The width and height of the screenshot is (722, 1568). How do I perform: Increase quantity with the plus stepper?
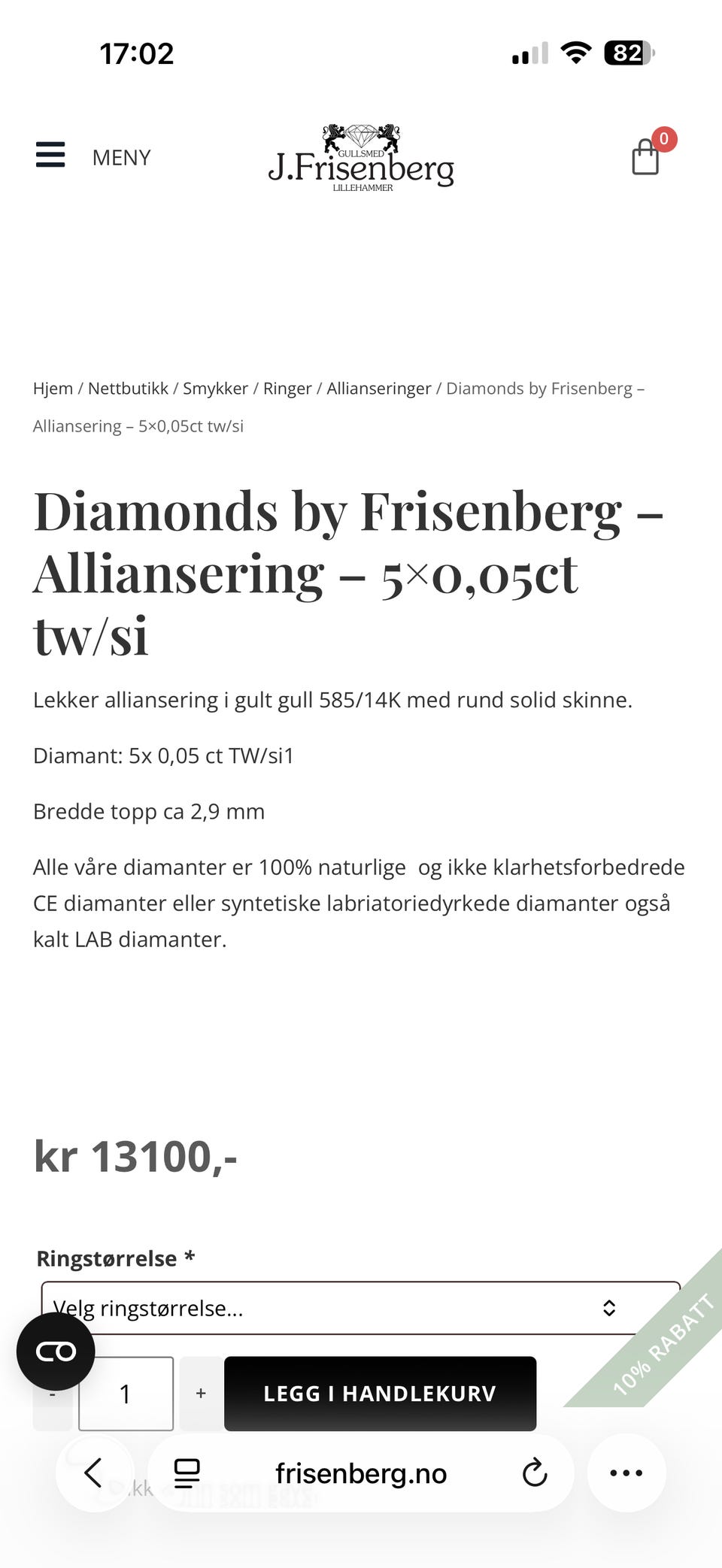[200, 1394]
